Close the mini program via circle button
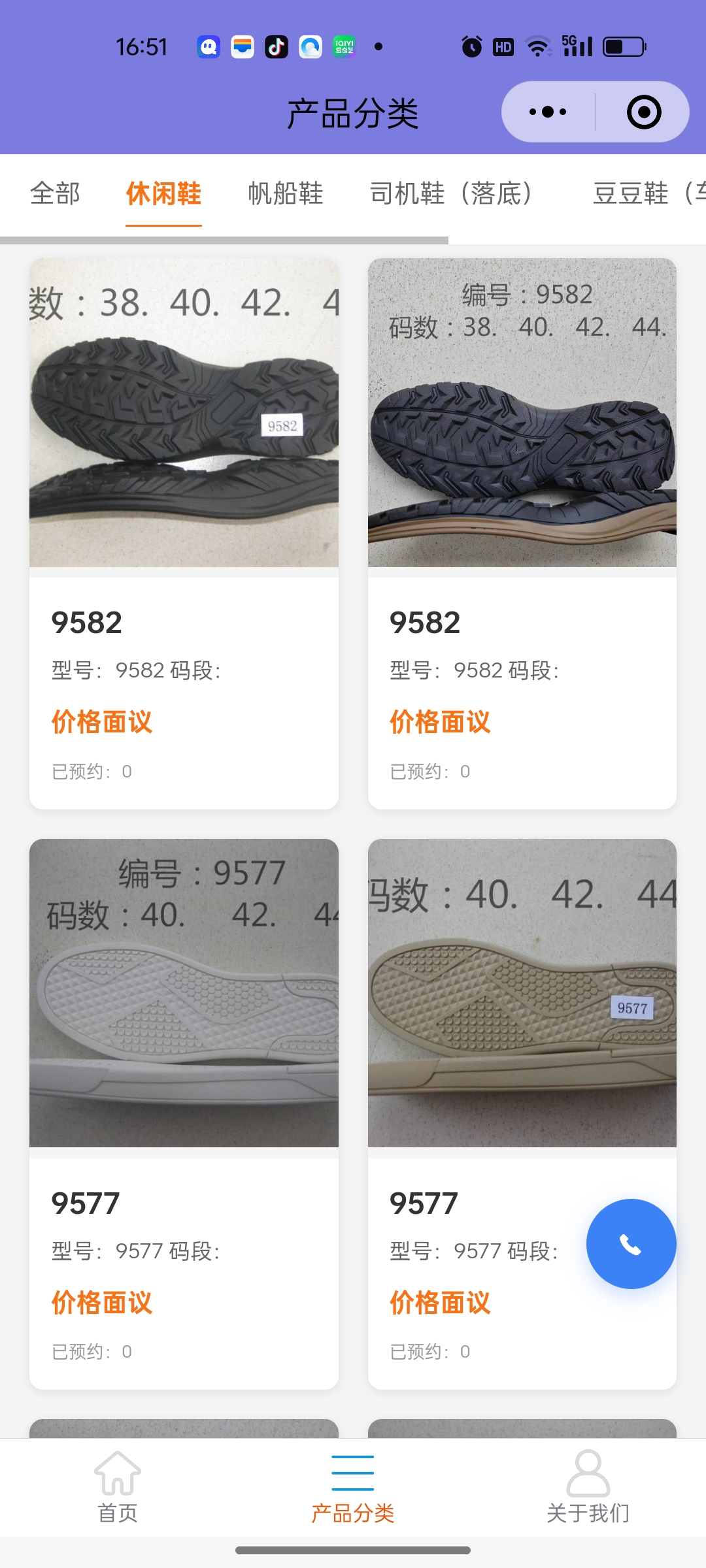This screenshot has width=706, height=1568. coord(644,112)
